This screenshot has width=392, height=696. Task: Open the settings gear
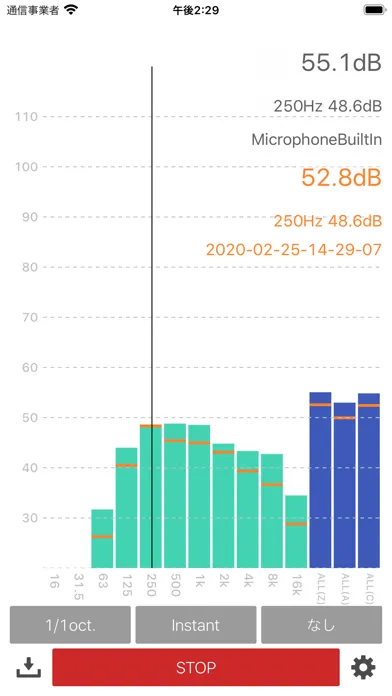click(x=363, y=667)
